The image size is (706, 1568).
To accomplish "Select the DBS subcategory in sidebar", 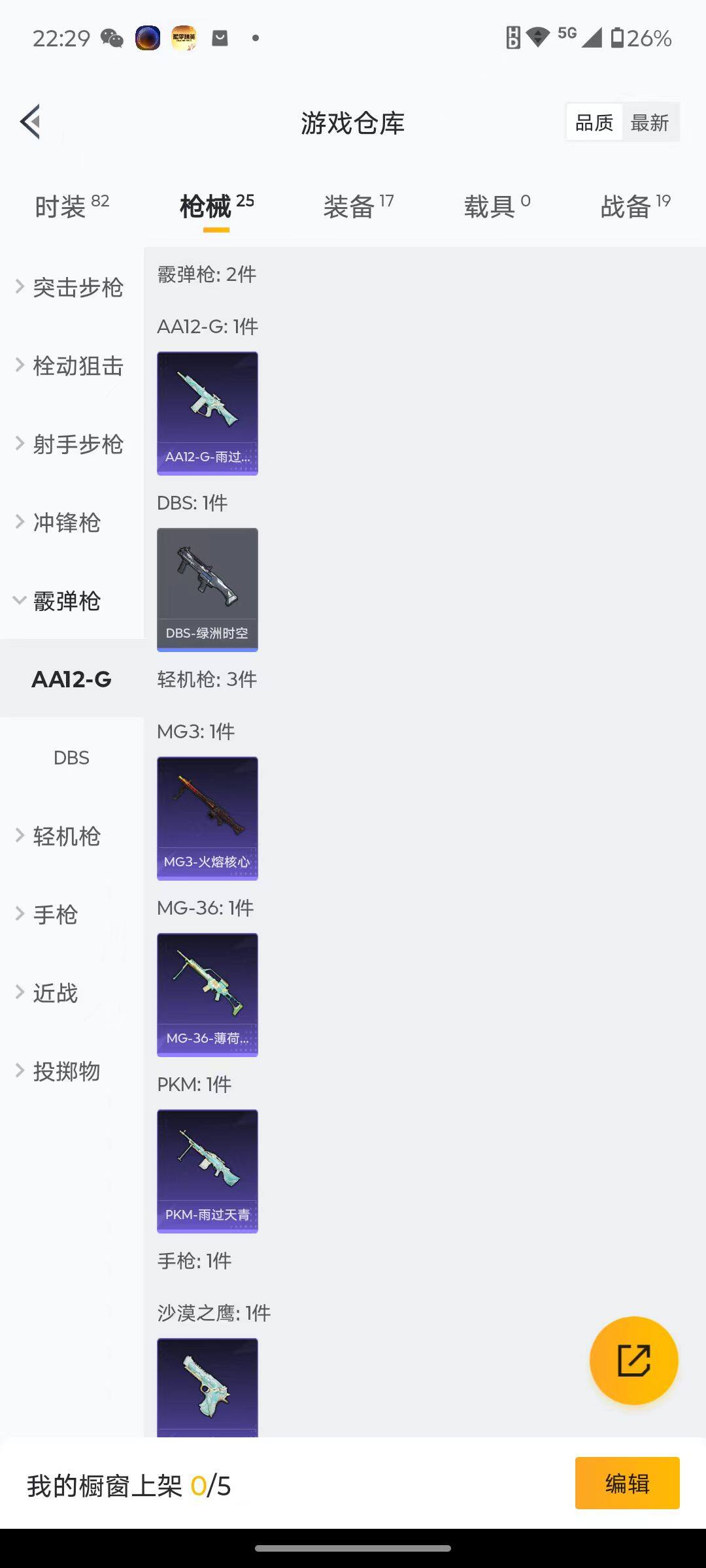I will coord(72,757).
